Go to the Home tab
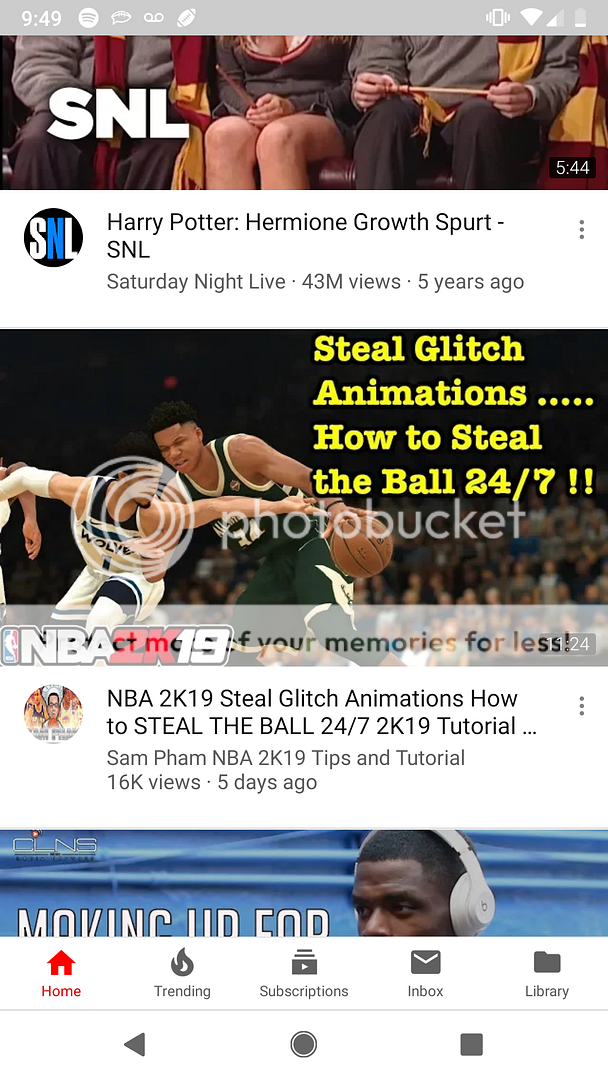 click(61, 974)
